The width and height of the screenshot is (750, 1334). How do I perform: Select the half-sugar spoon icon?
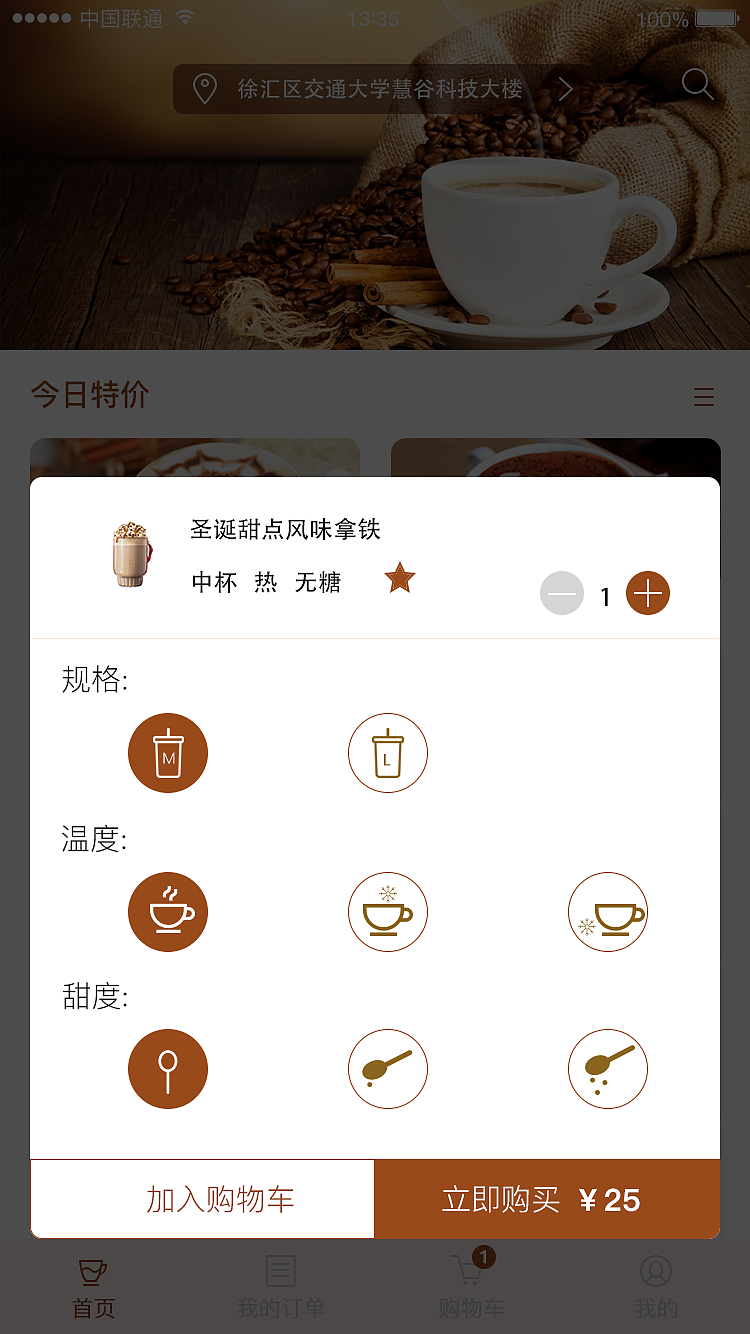pos(387,1068)
